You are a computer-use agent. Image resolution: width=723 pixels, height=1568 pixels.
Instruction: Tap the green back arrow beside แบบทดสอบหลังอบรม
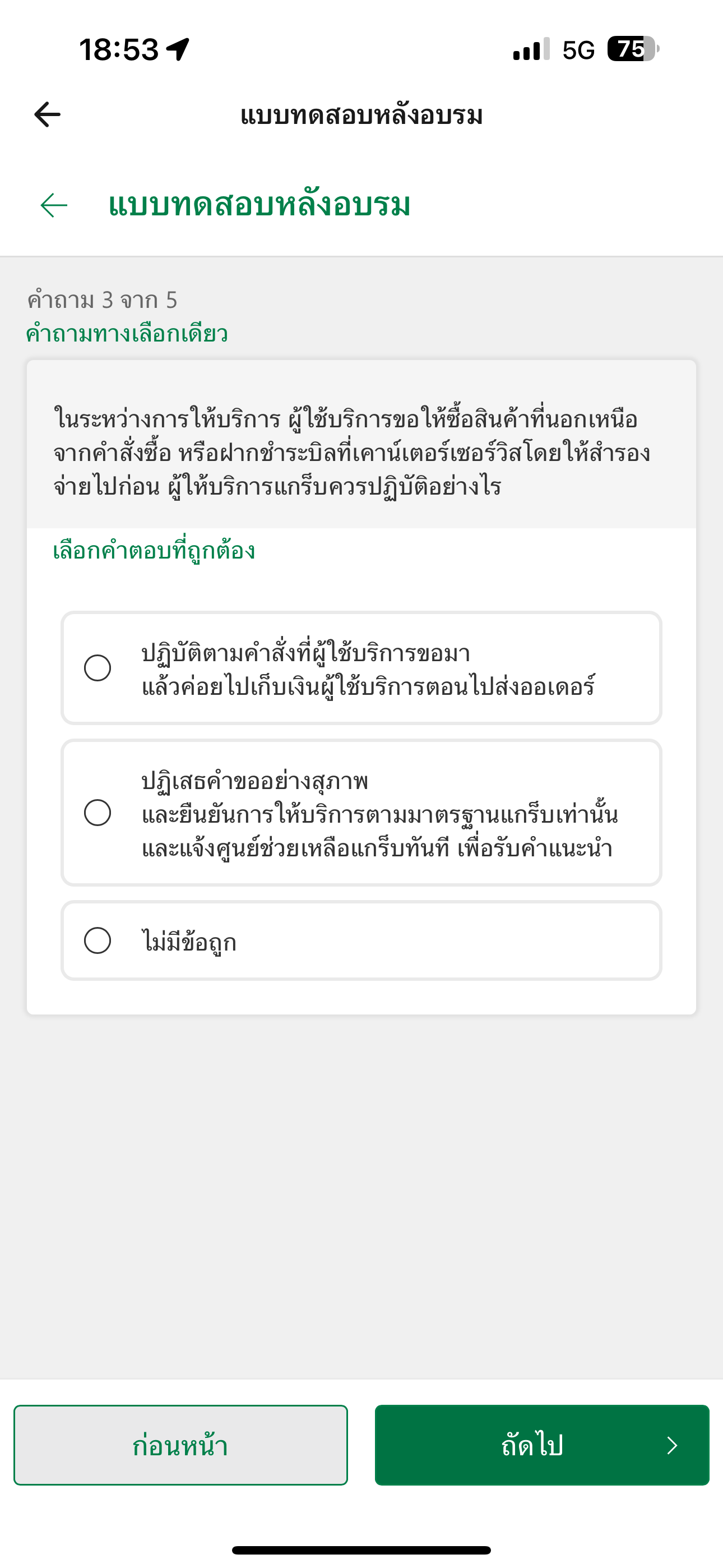tap(54, 205)
